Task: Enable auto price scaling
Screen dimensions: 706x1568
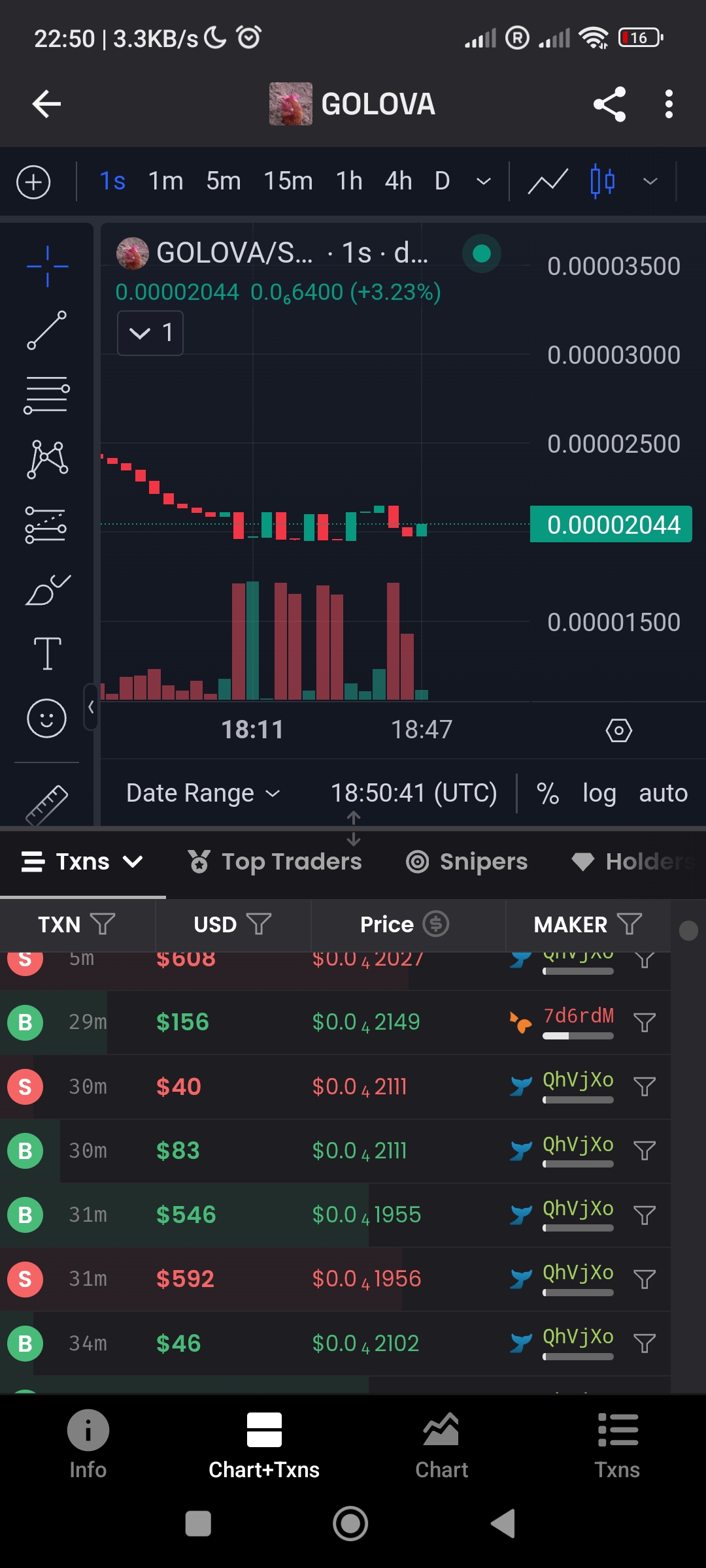Action: tap(663, 793)
